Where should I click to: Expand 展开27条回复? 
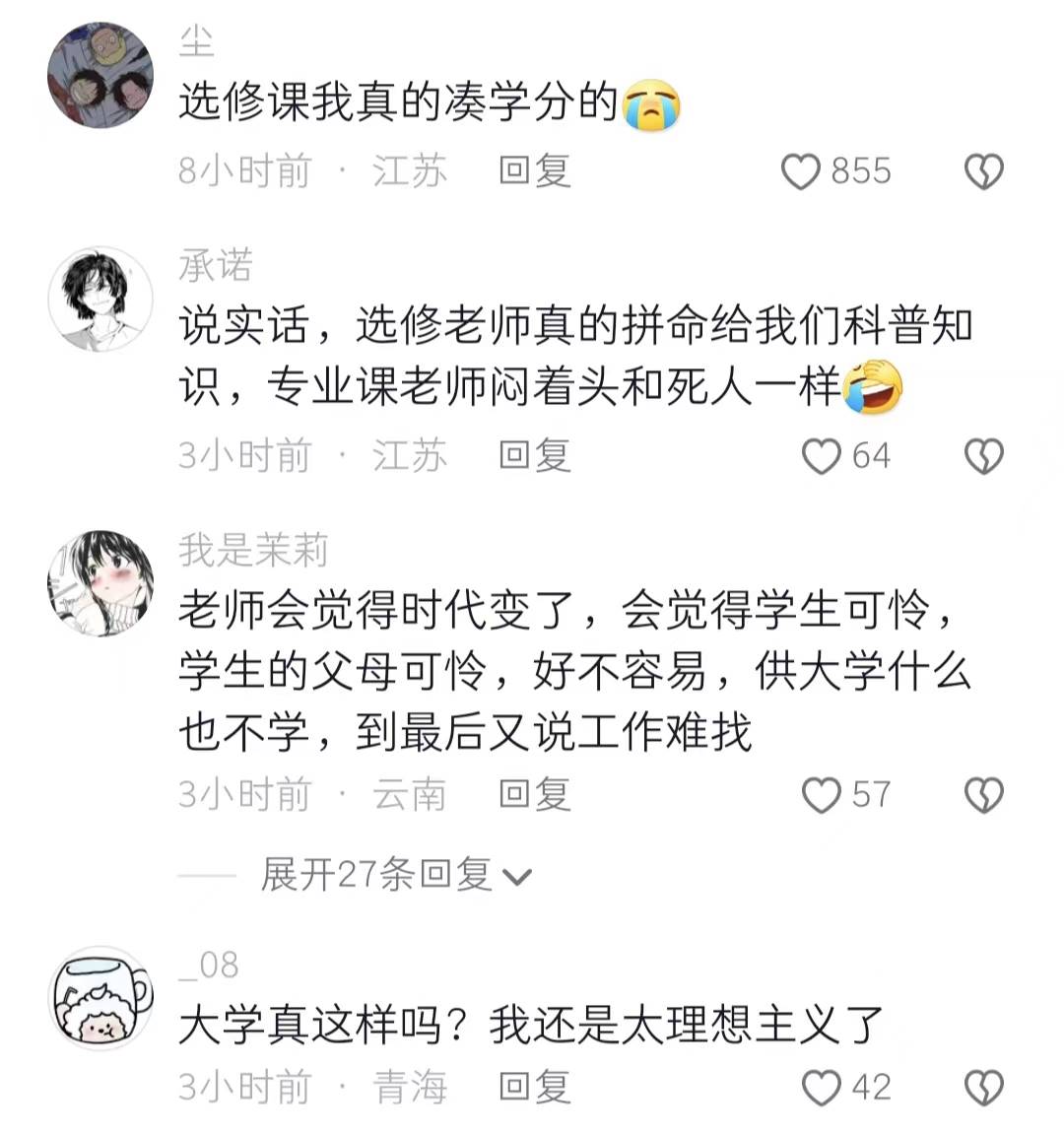[394, 875]
